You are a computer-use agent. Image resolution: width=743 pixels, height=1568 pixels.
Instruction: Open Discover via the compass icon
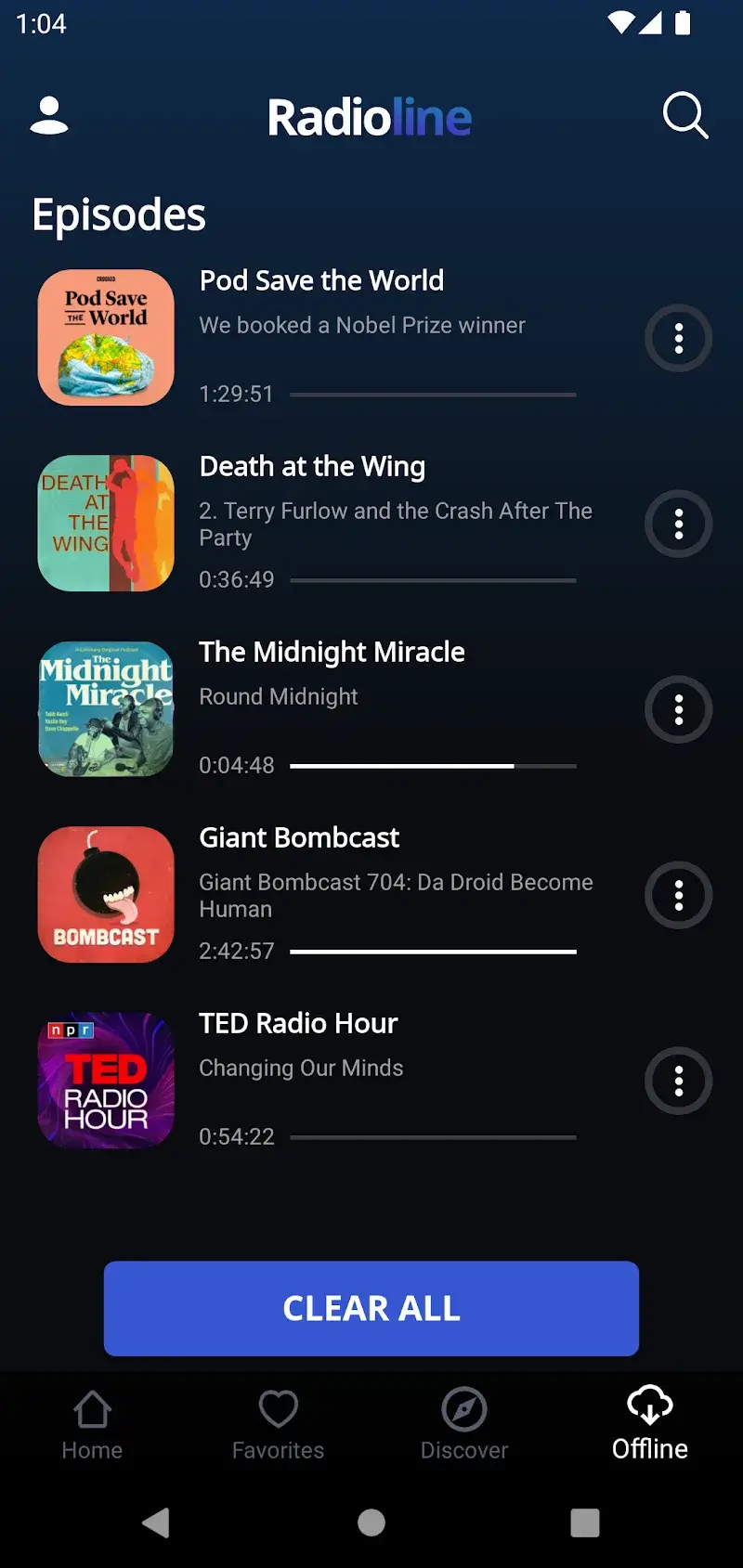click(x=463, y=1409)
